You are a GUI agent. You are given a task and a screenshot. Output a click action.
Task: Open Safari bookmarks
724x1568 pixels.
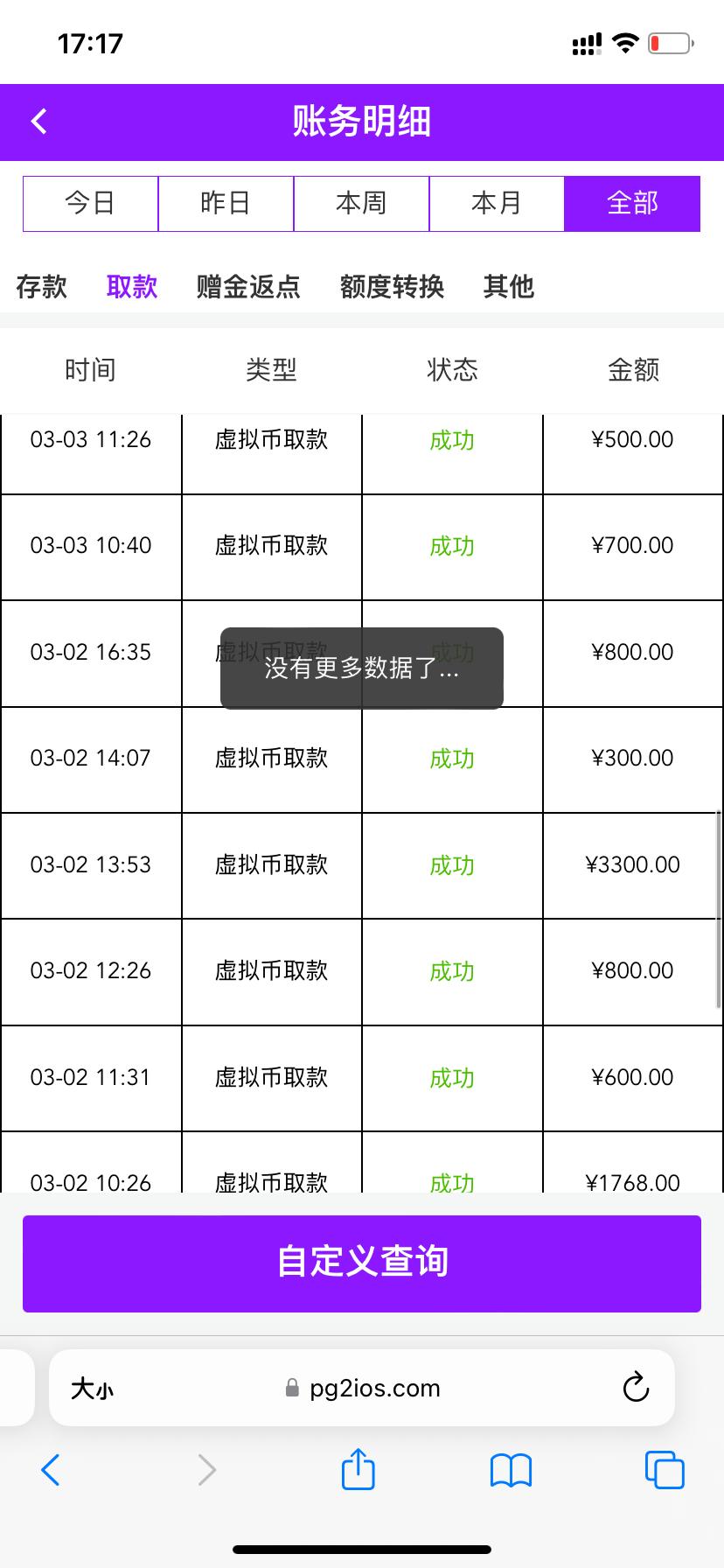point(511,1470)
